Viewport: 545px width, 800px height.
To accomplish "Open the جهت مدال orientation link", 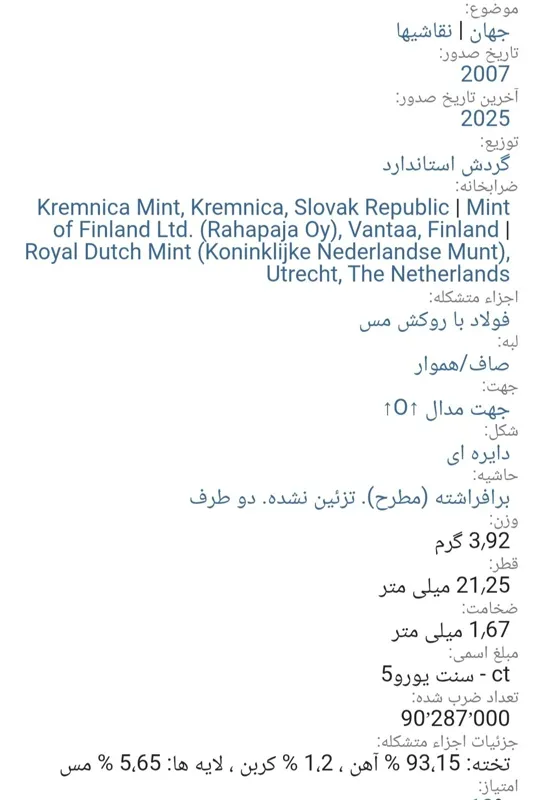I will pyautogui.click(x=447, y=409).
